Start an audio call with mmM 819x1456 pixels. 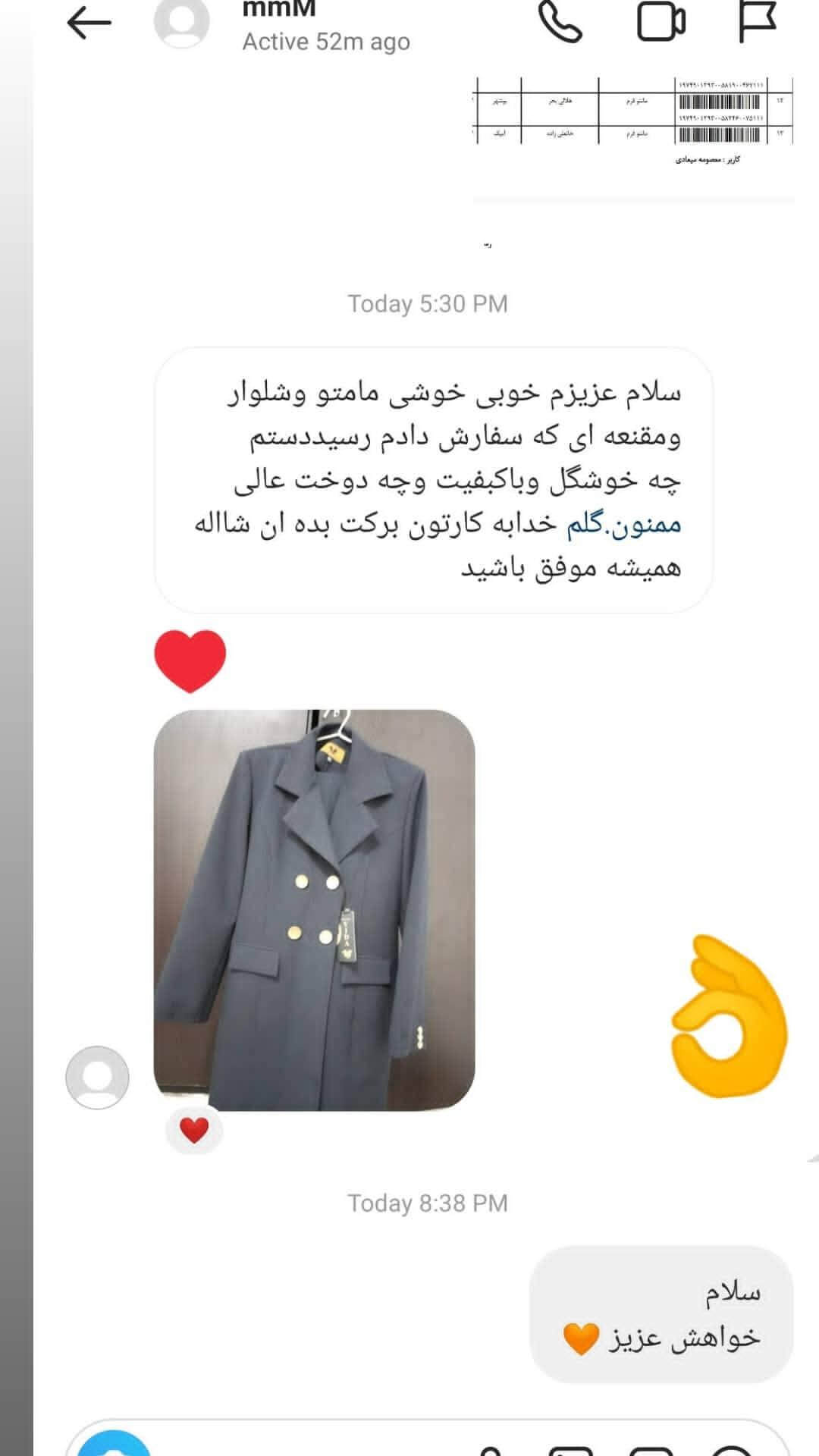coord(562,24)
